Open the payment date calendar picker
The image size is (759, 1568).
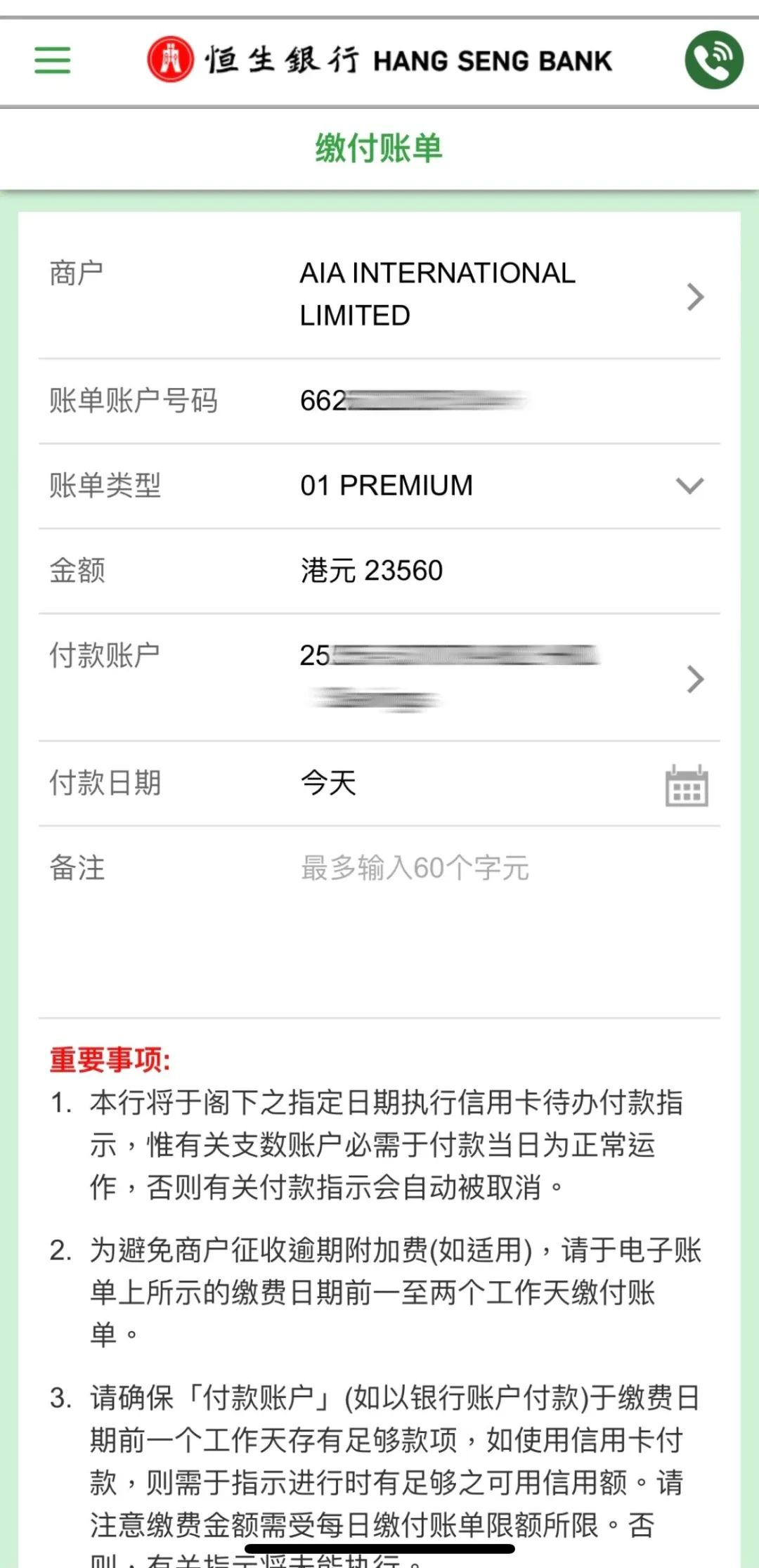(x=686, y=785)
